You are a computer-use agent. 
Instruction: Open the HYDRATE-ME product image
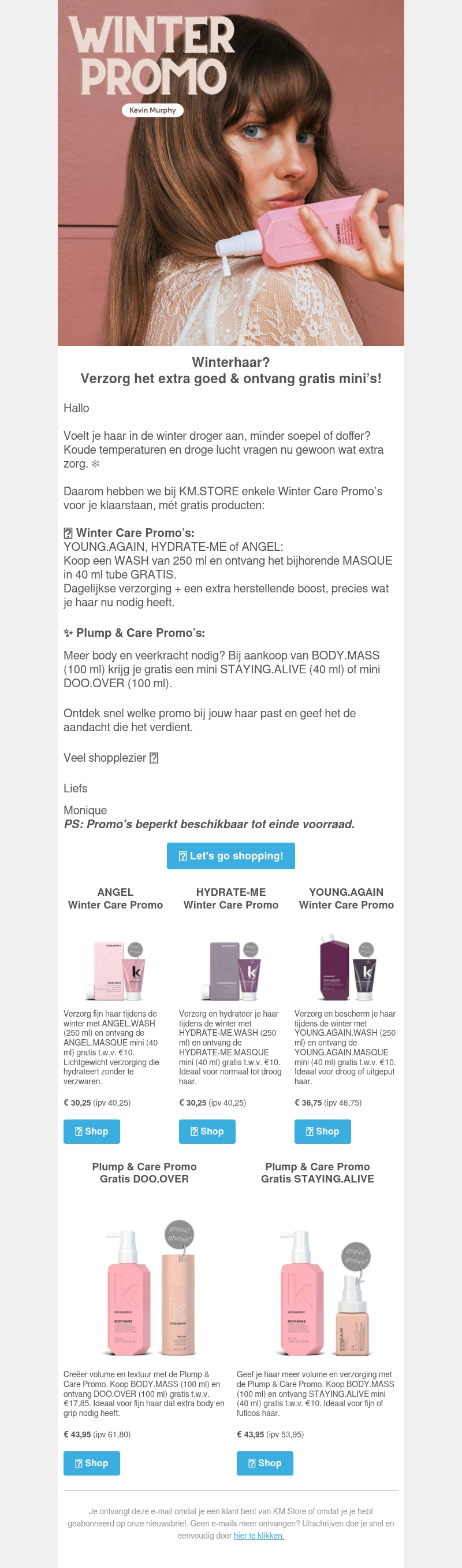click(x=231, y=966)
